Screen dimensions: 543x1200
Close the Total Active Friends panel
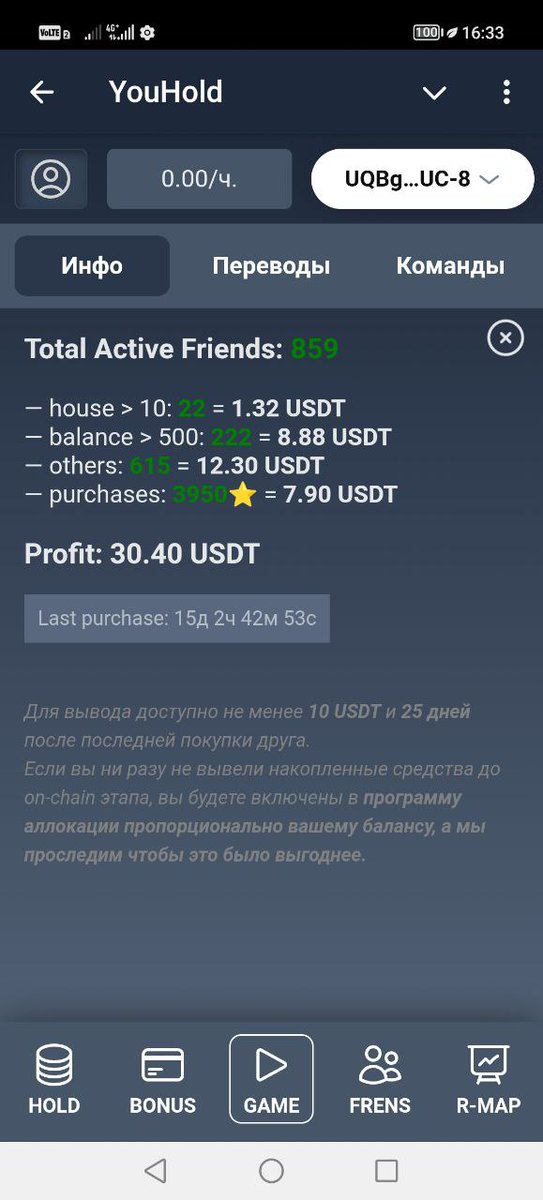505,339
